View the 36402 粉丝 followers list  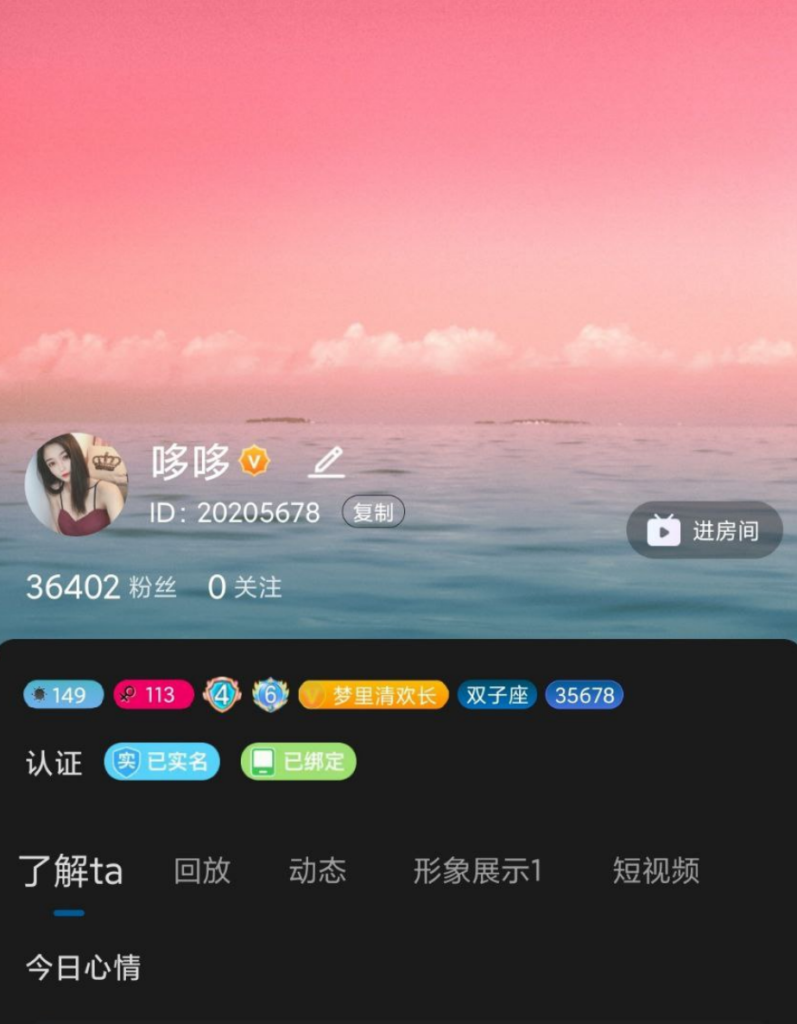(x=100, y=587)
